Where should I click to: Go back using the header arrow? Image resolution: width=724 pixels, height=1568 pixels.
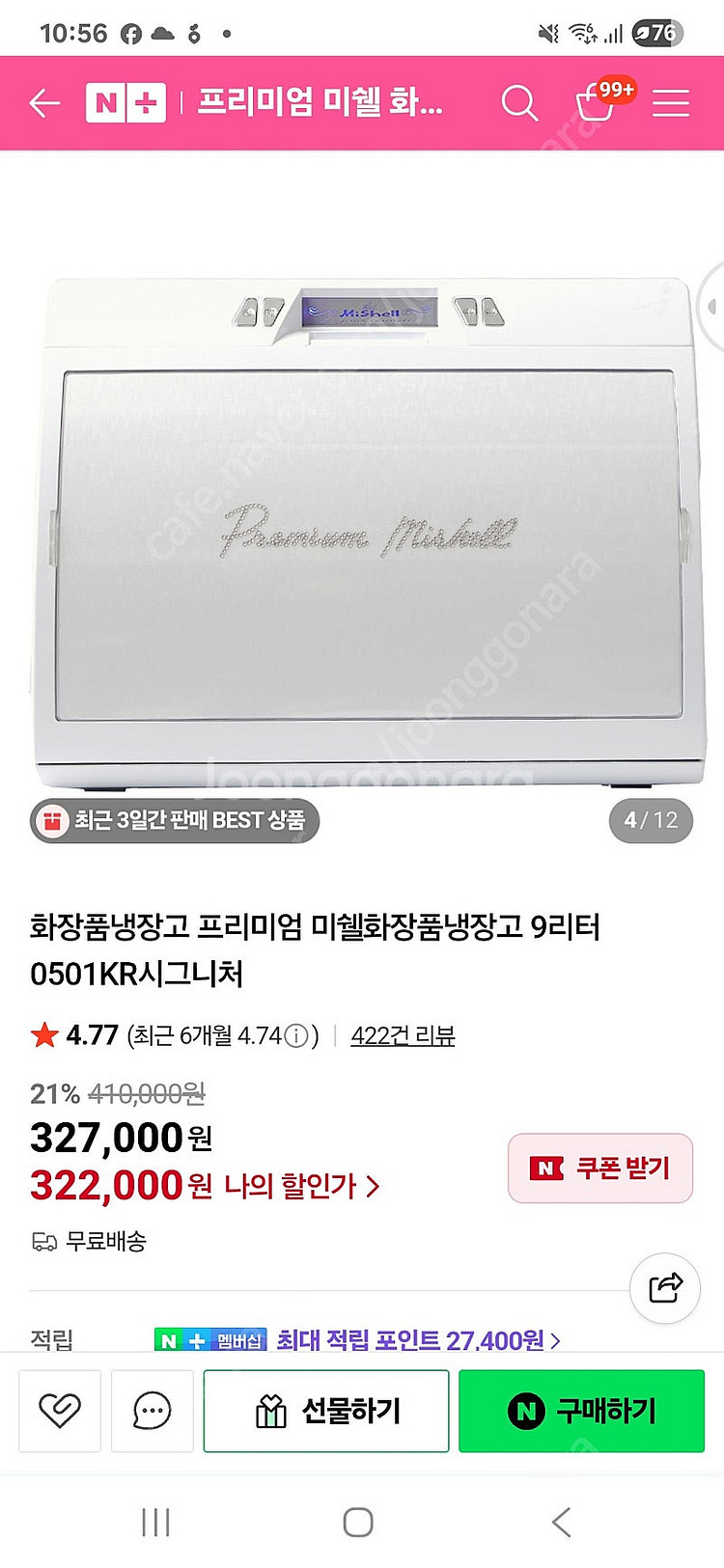click(44, 102)
